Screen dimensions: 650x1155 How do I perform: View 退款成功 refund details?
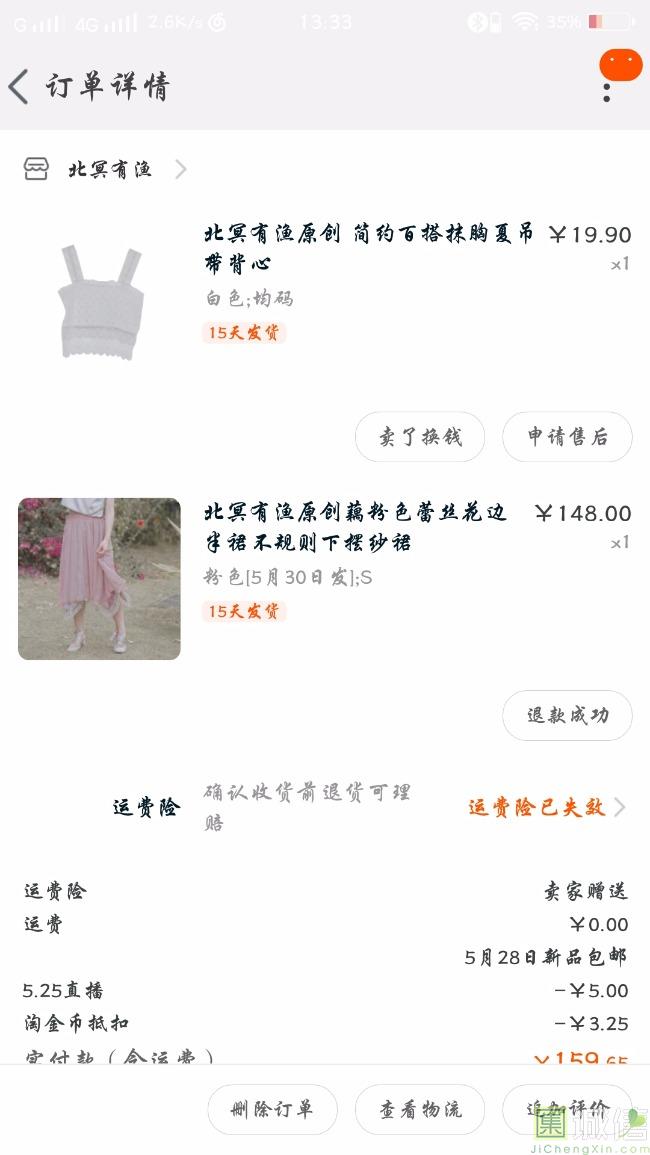(x=567, y=716)
